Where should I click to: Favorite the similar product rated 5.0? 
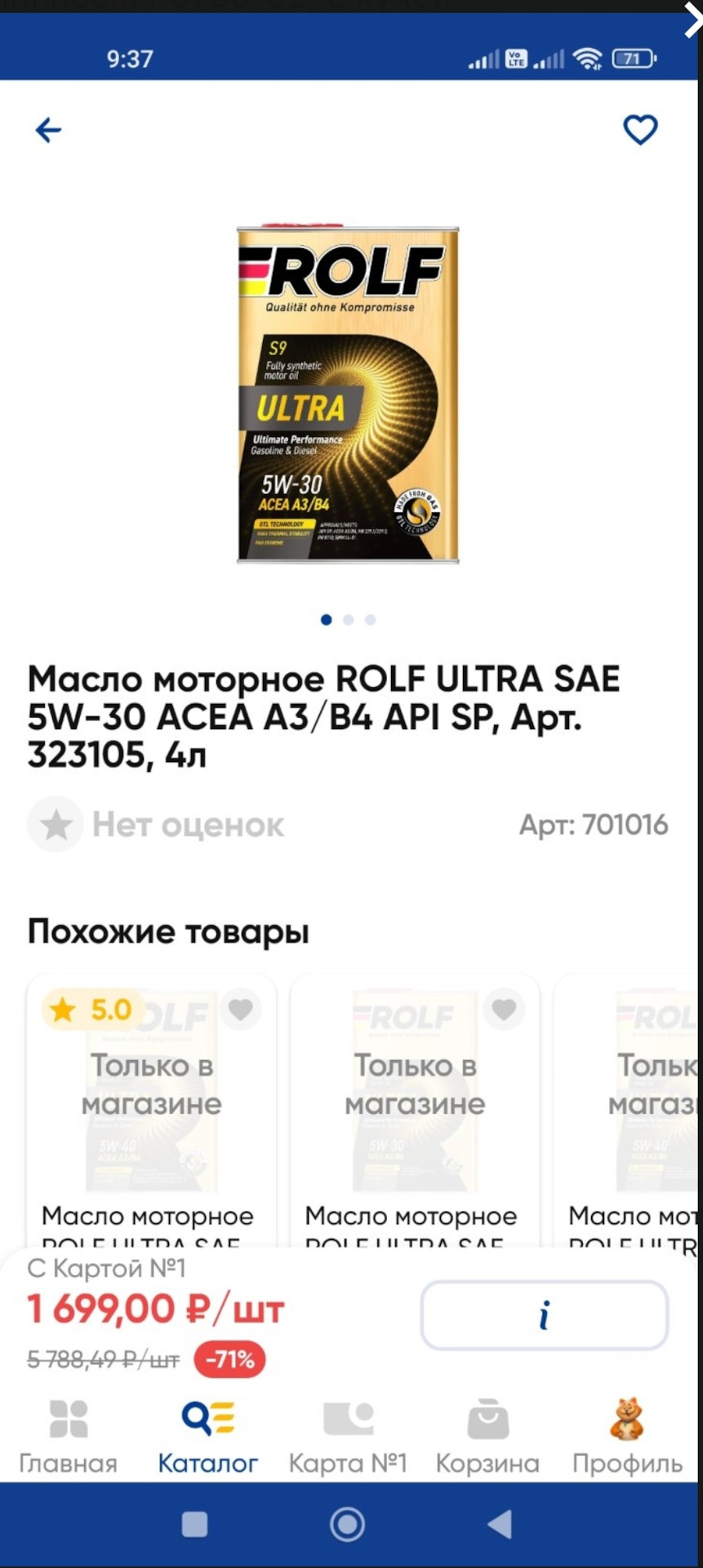[x=240, y=1009]
